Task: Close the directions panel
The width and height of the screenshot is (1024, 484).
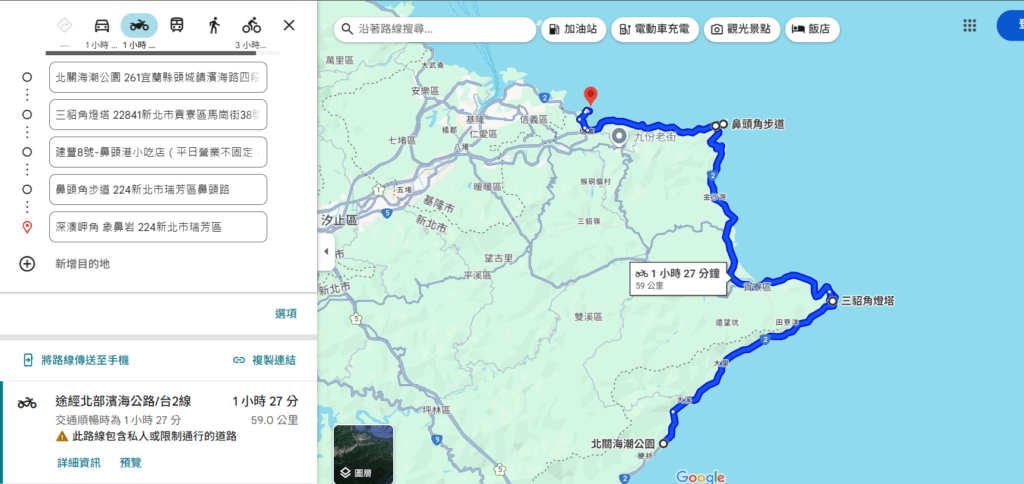Action: coord(289,25)
